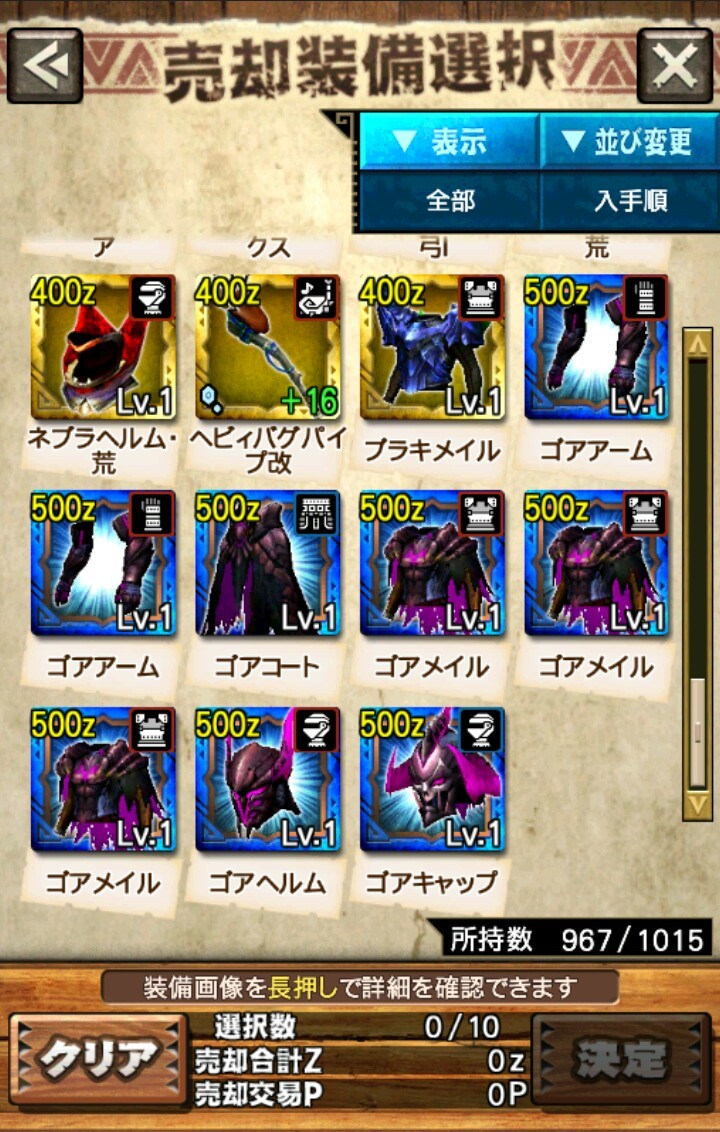Confirm with the 決定 button
This screenshot has width=720, height=1132.
[620, 1058]
